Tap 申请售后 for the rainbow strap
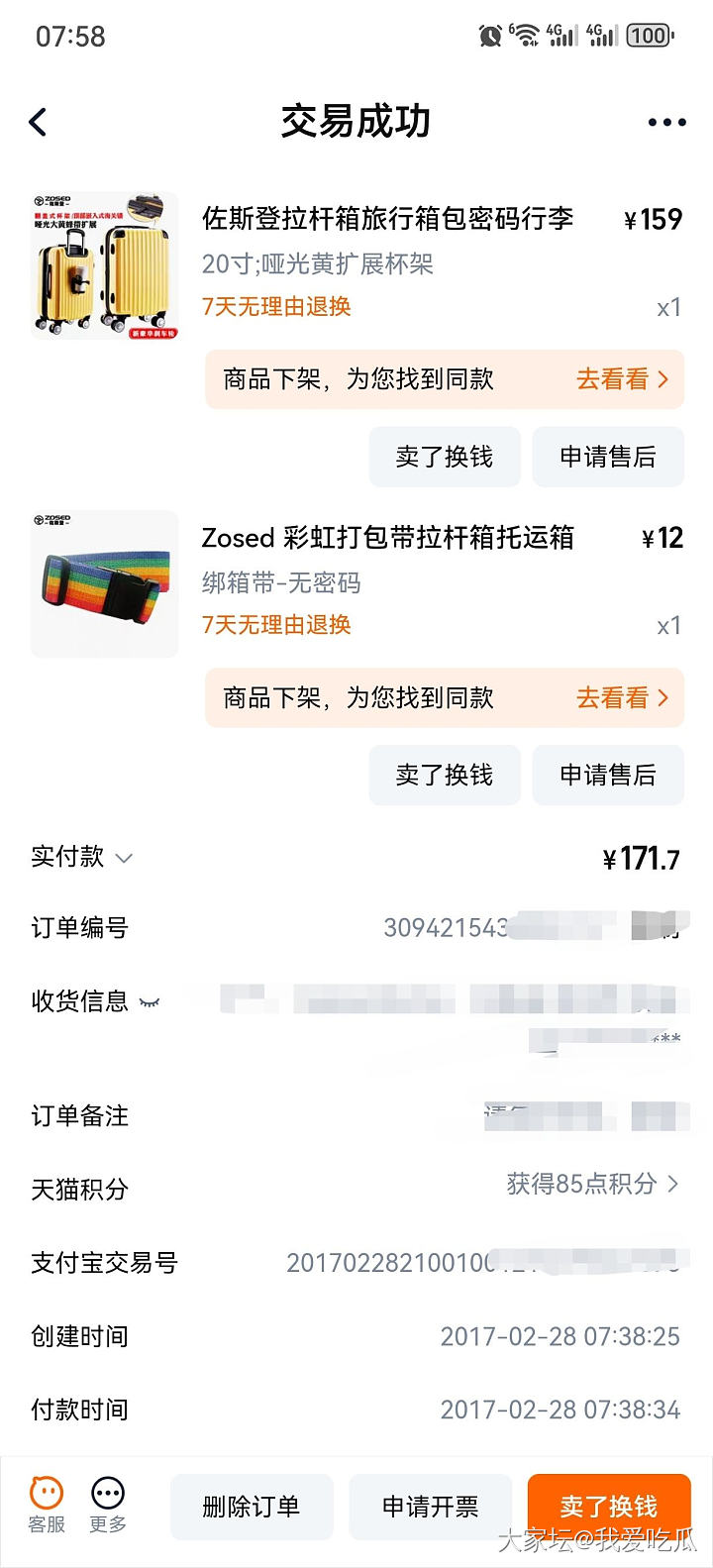 pos(607,775)
